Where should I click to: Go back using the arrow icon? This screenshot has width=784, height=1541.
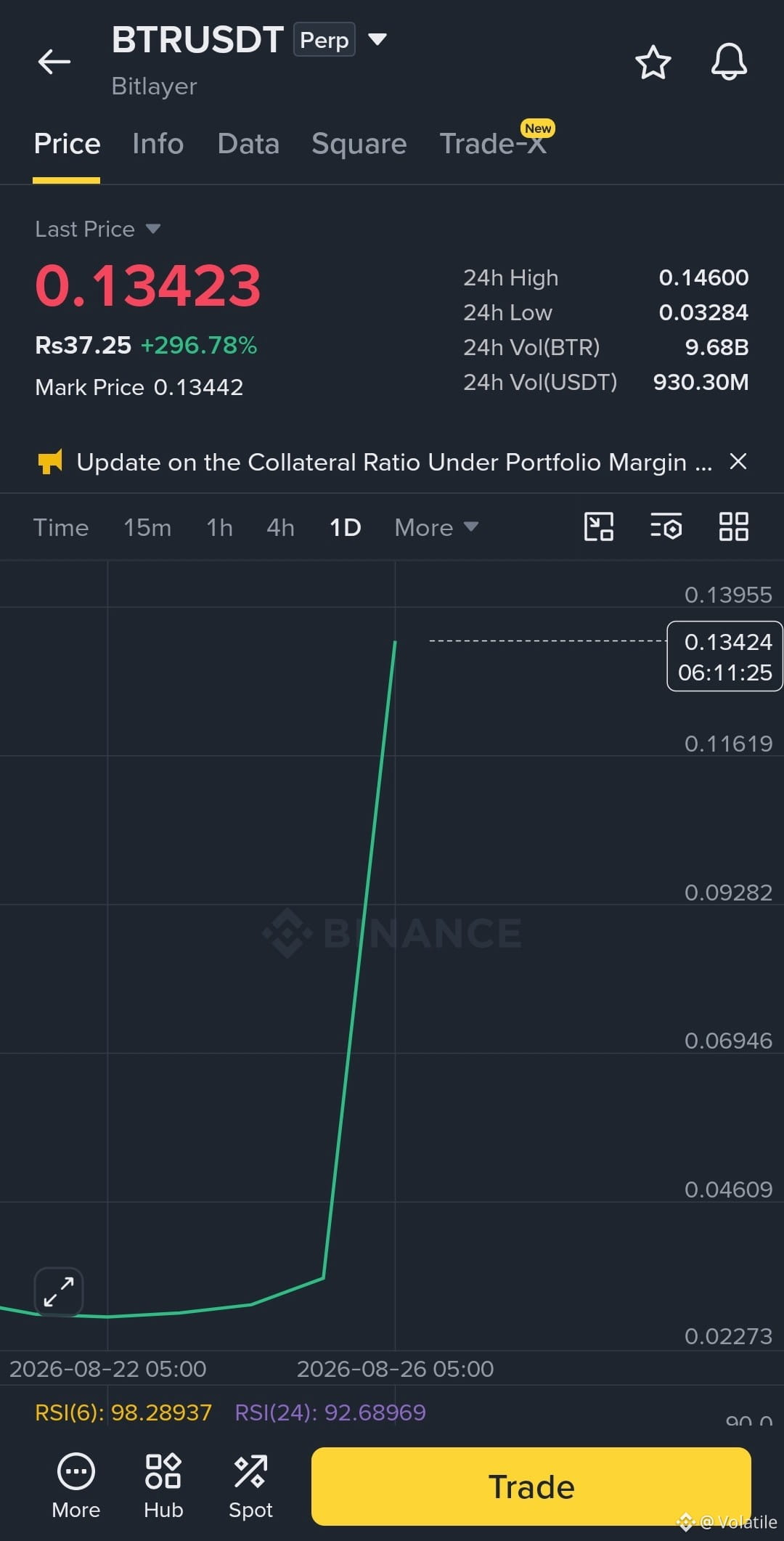click(x=54, y=62)
